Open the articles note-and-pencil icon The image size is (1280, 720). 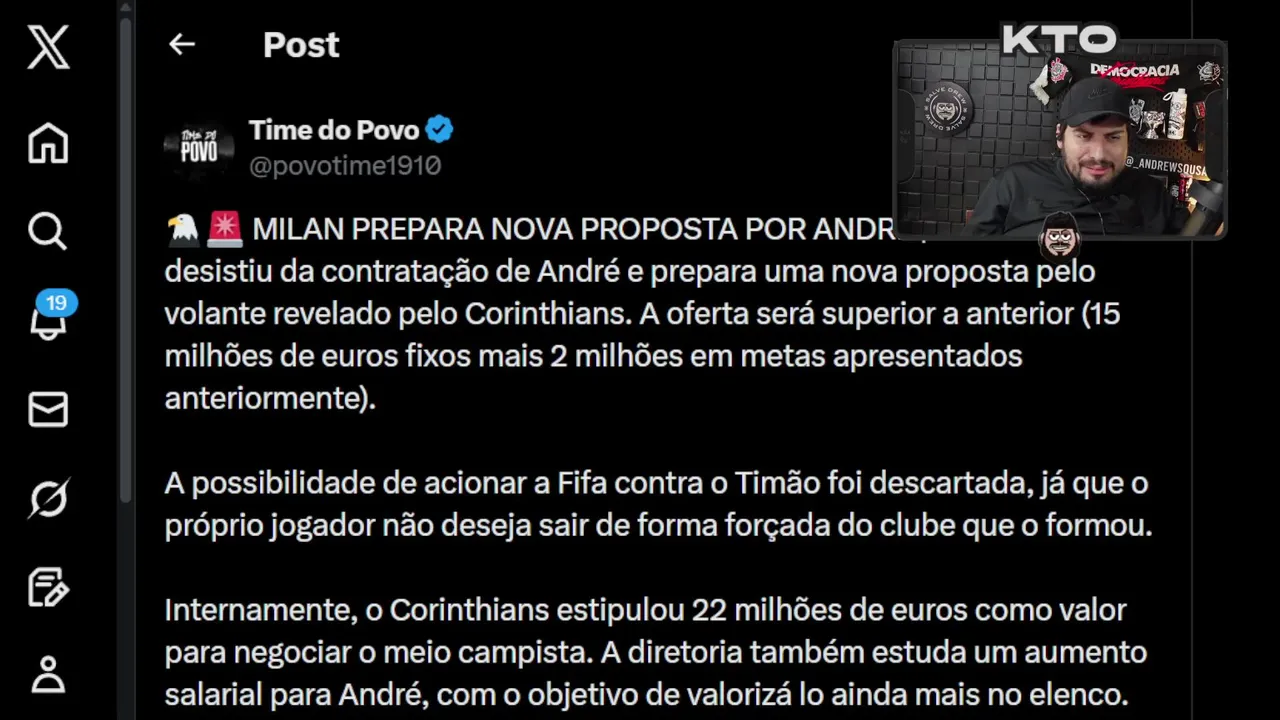tap(48, 587)
